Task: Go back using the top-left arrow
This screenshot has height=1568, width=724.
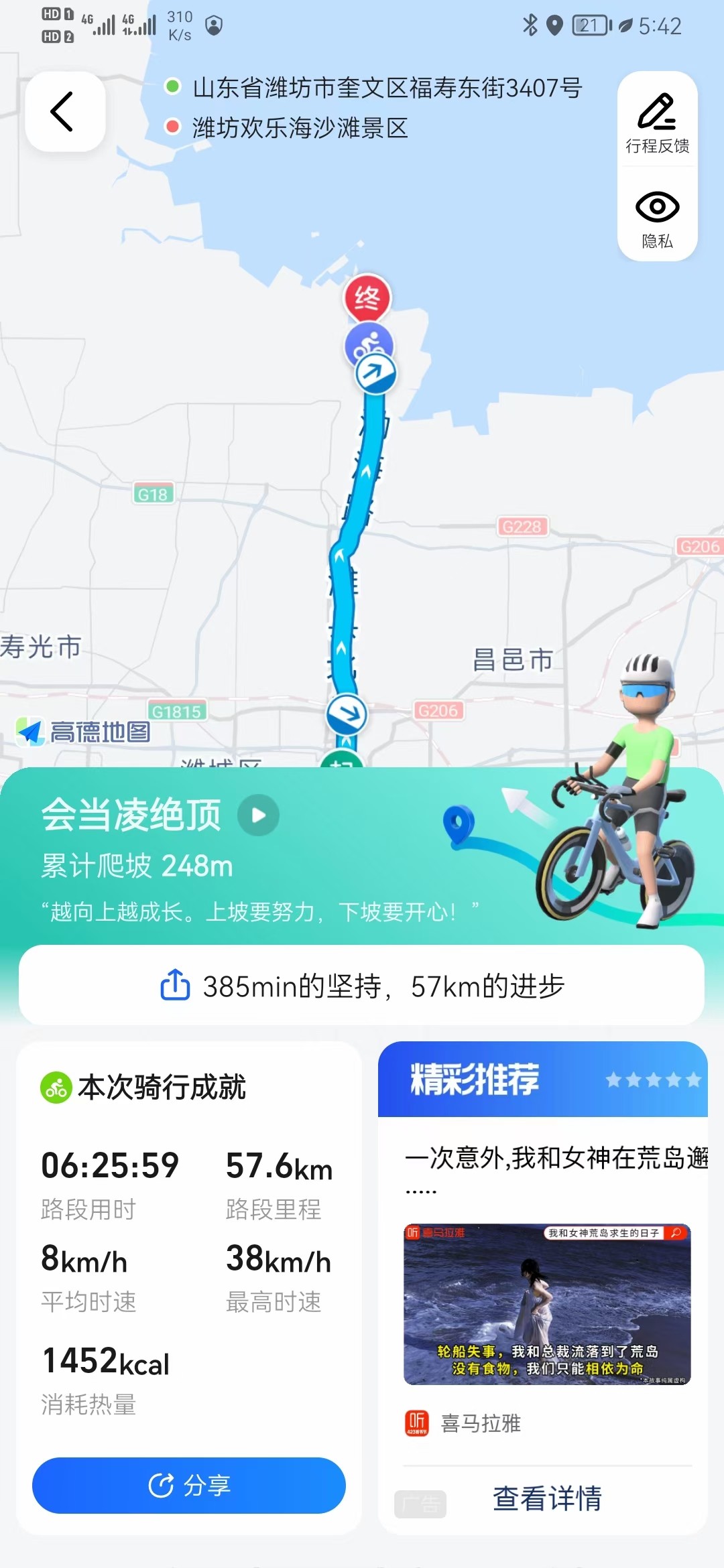Action: 64,111
